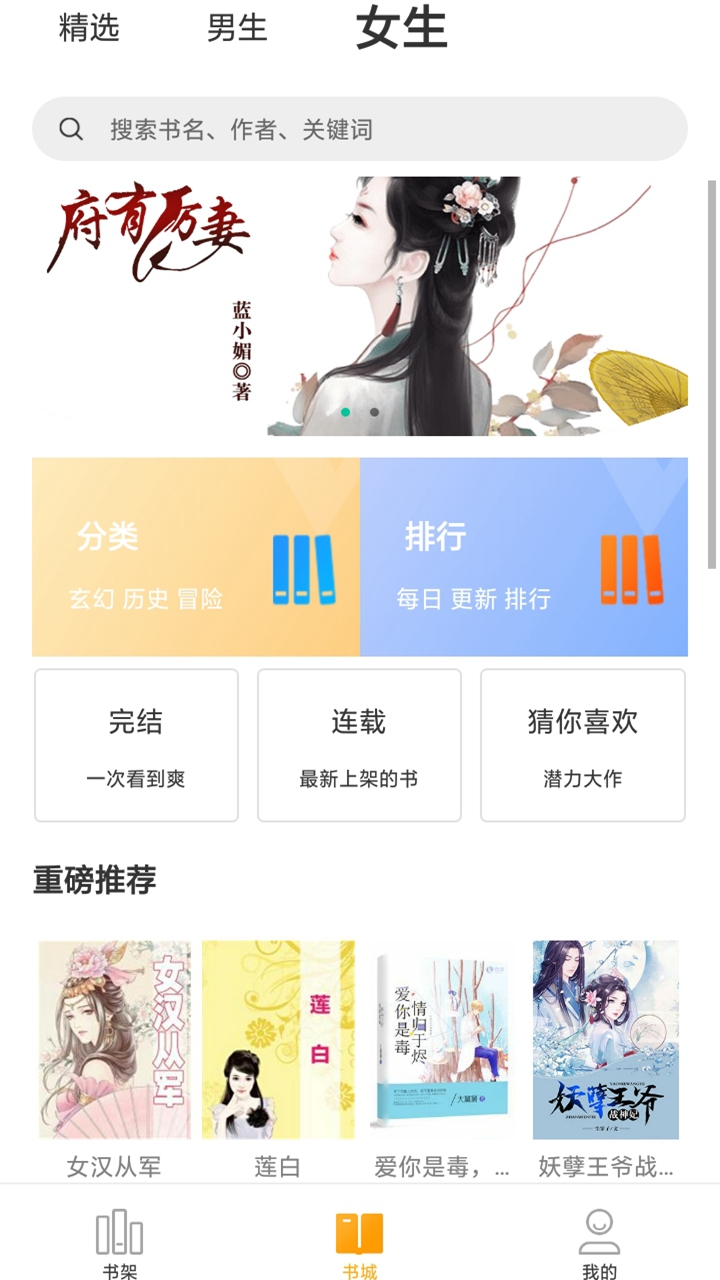720x1280 pixels.
Task: Expand the 连载 serialized books section
Action: coord(359,744)
